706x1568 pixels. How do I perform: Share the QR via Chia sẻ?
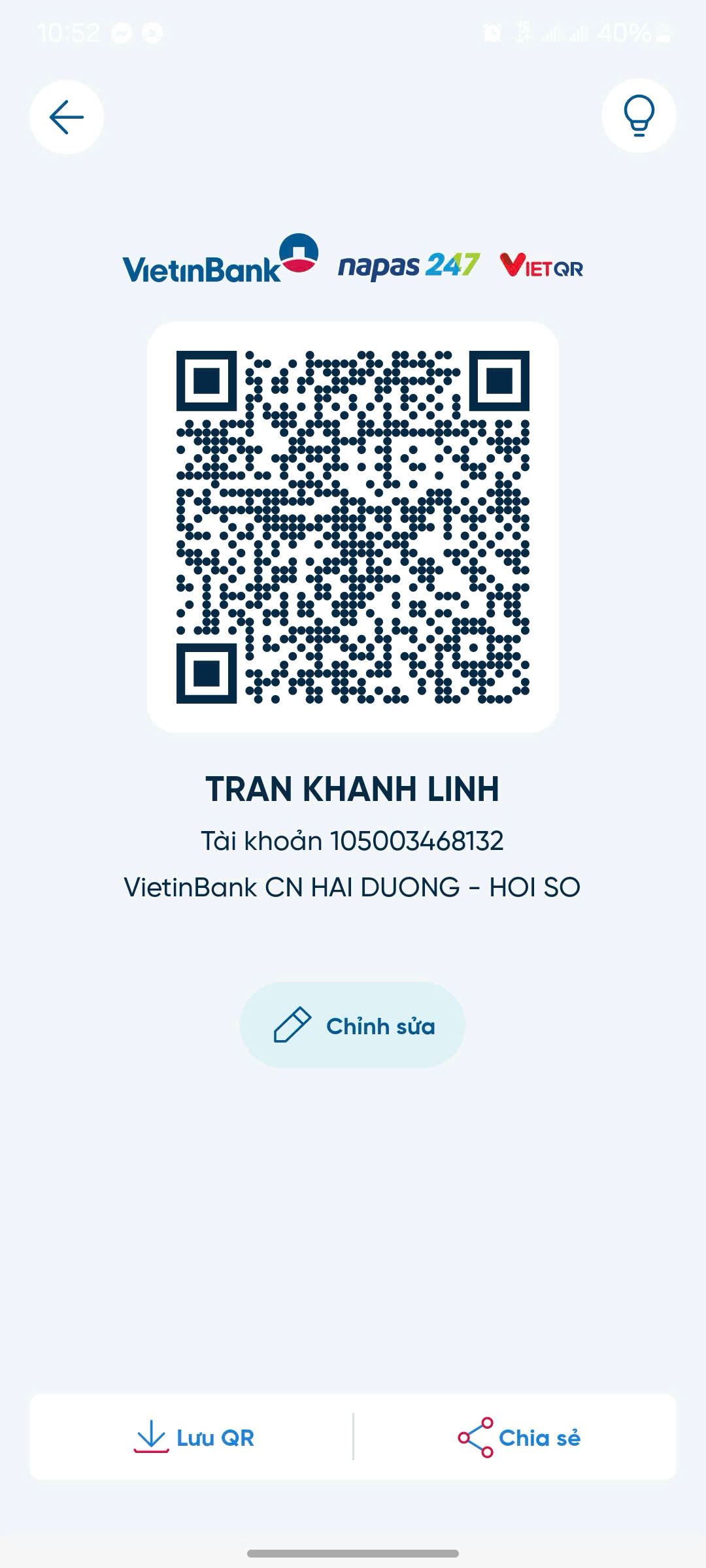[x=518, y=1437]
